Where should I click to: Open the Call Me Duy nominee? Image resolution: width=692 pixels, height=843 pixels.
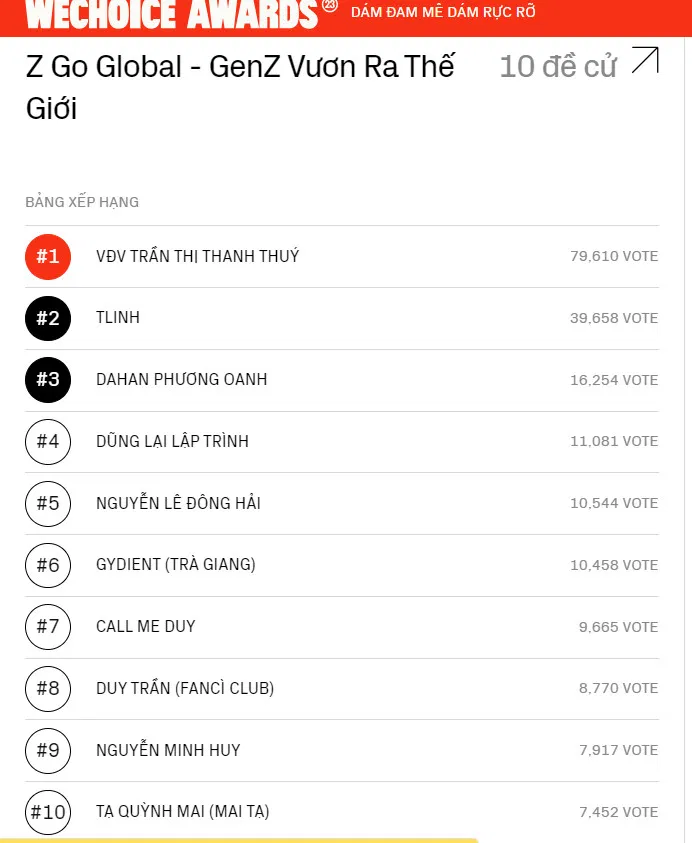pyautogui.click(x=145, y=627)
